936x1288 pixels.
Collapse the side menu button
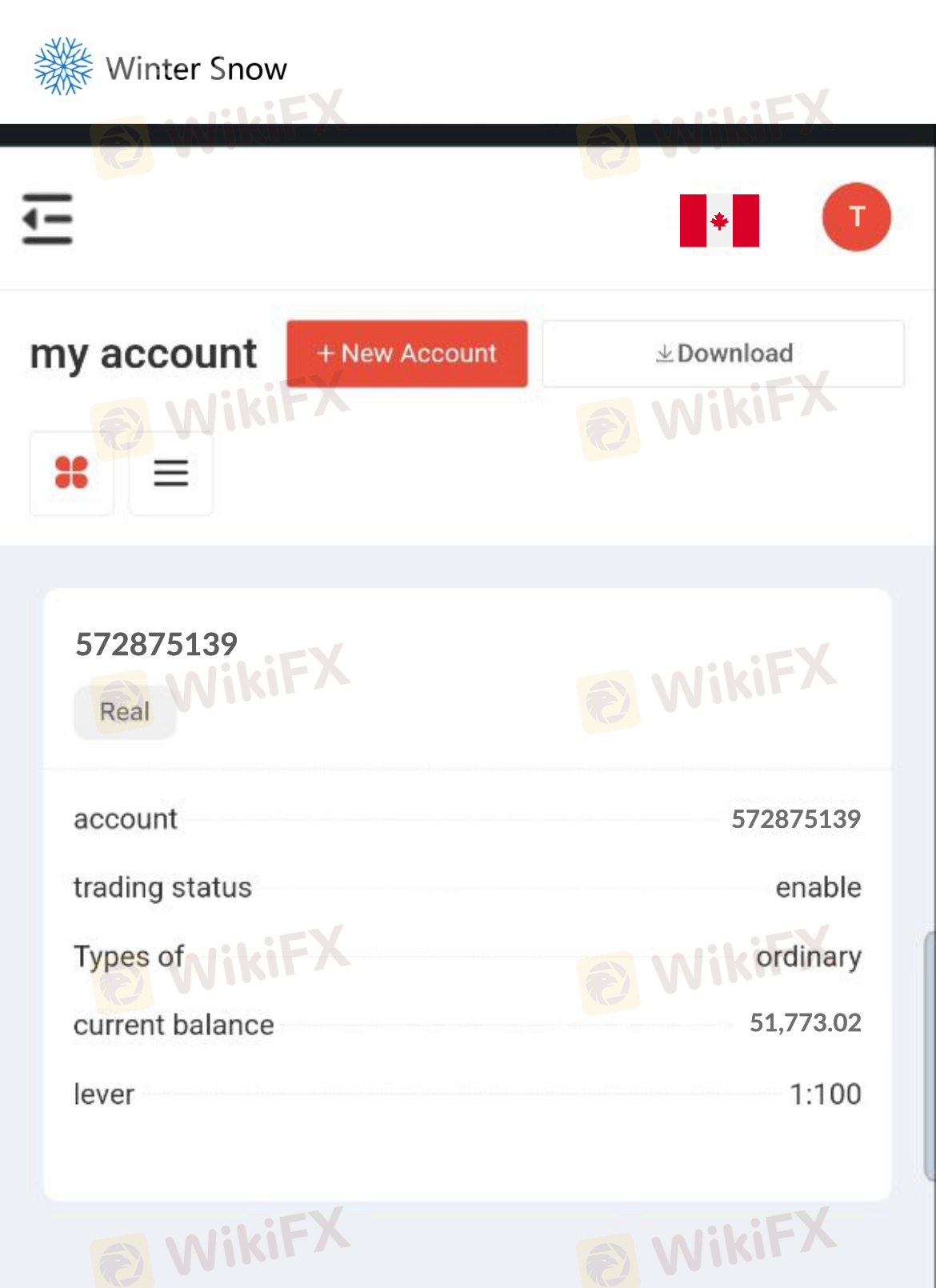[47, 218]
